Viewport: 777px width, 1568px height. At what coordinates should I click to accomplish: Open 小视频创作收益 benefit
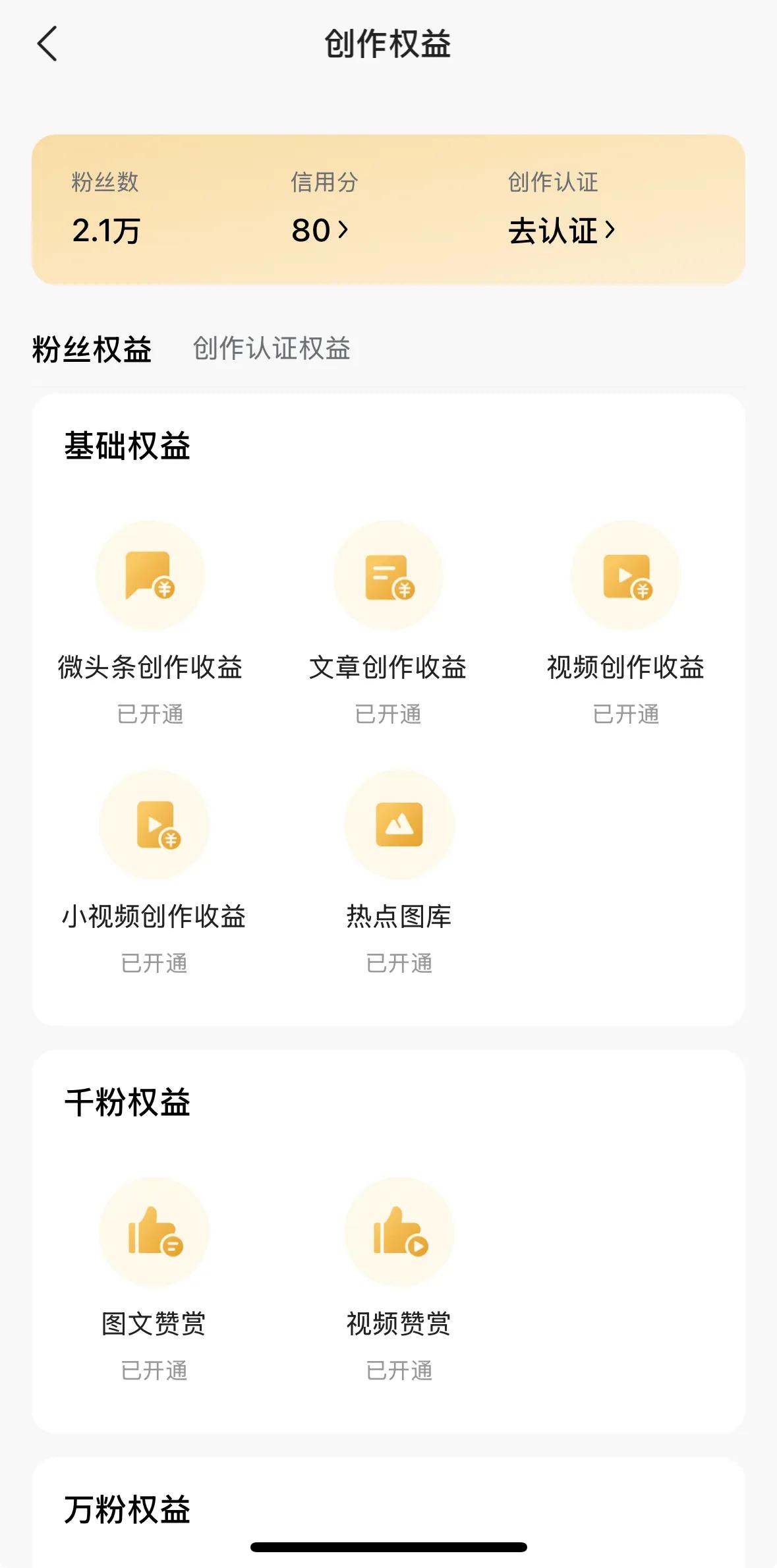pyautogui.click(x=154, y=873)
